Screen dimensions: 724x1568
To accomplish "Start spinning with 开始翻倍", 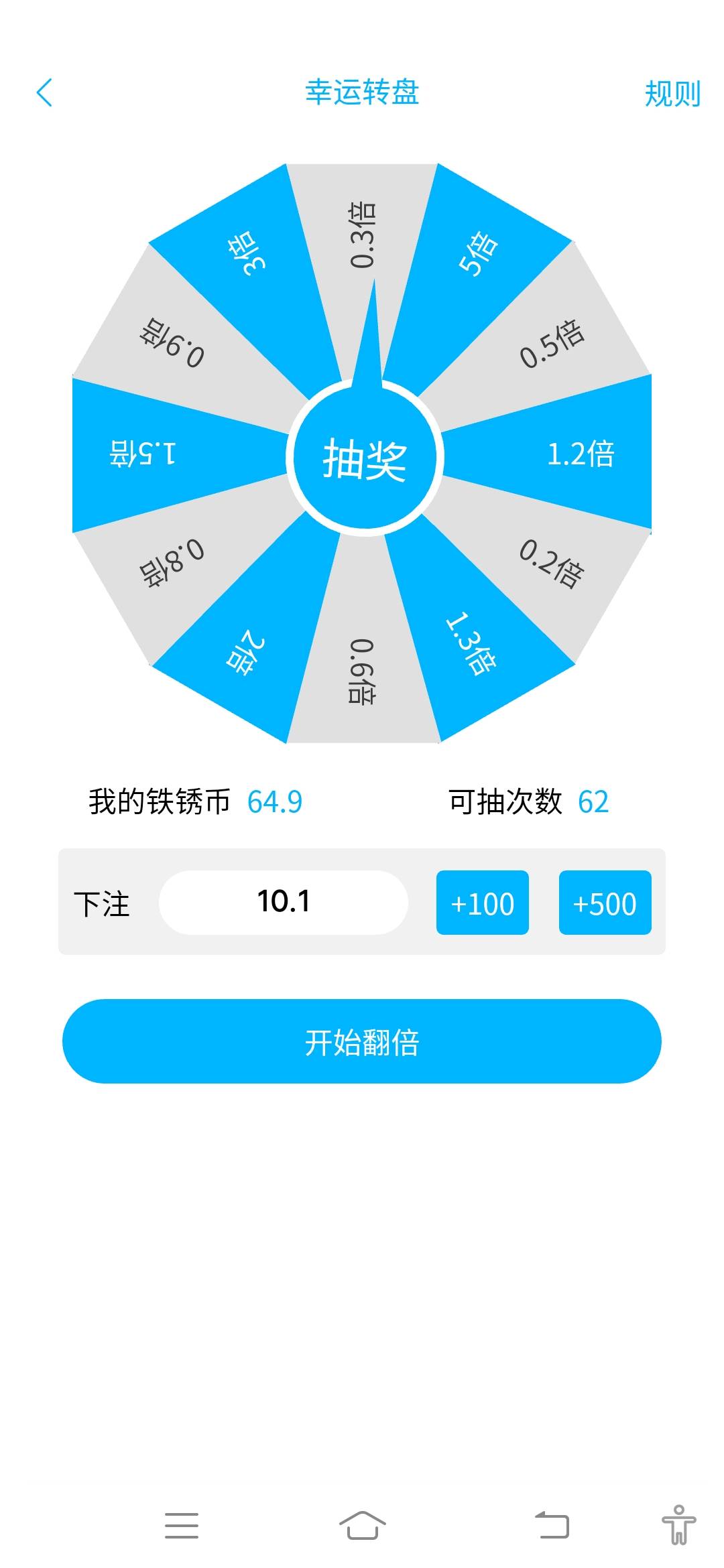I will [362, 1041].
